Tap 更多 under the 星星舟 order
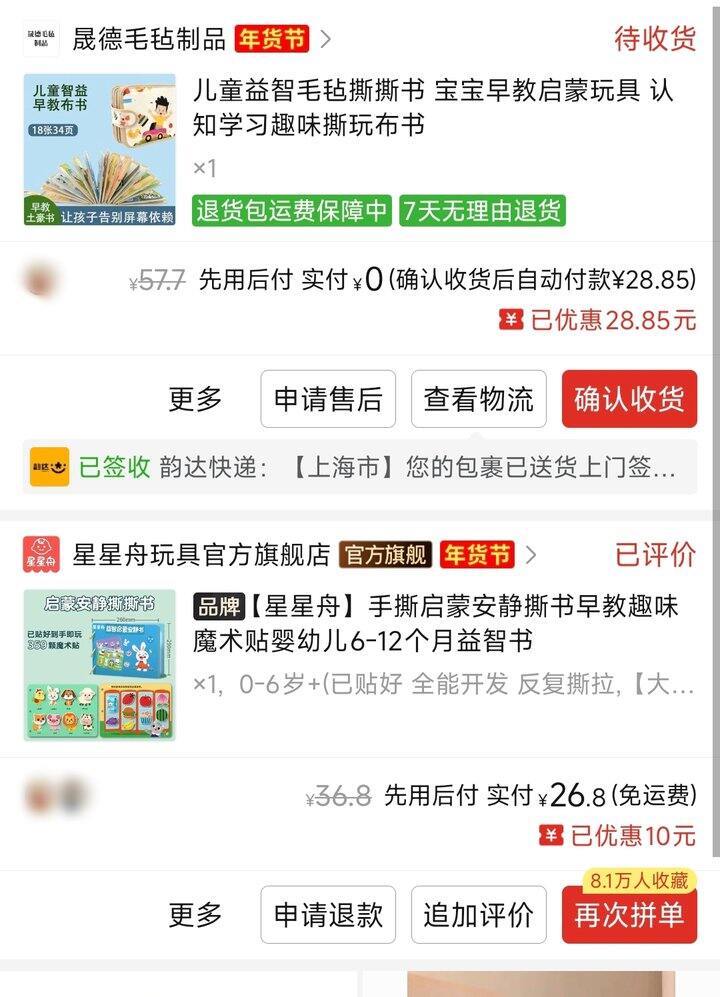The width and height of the screenshot is (720, 997). tap(195, 915)
